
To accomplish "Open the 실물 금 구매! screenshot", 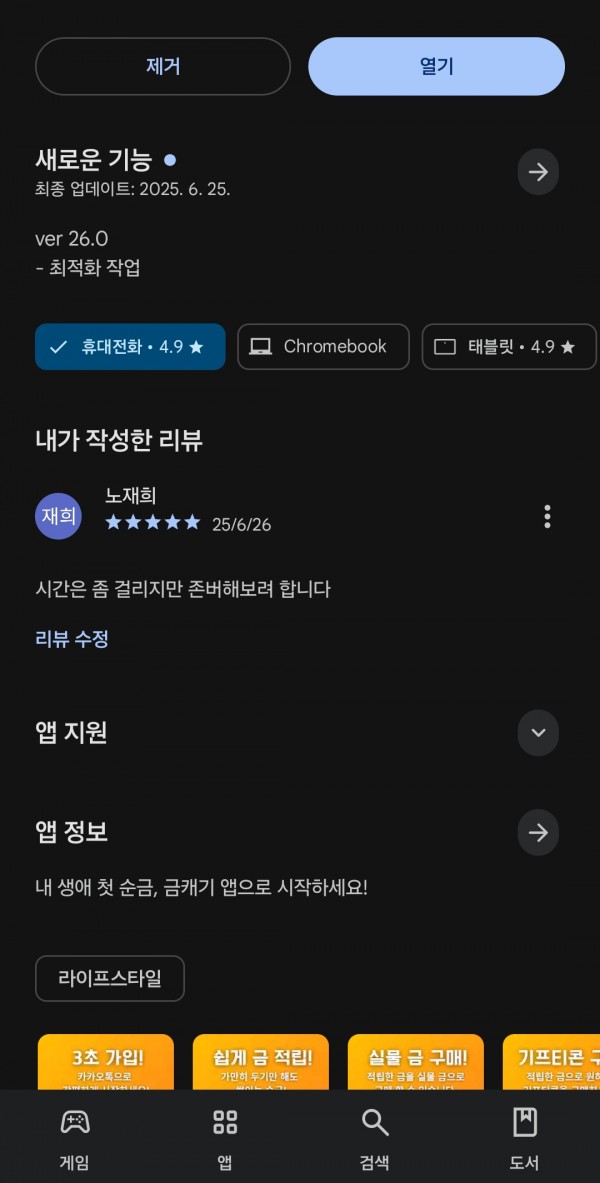I will tap(416, 1062).
